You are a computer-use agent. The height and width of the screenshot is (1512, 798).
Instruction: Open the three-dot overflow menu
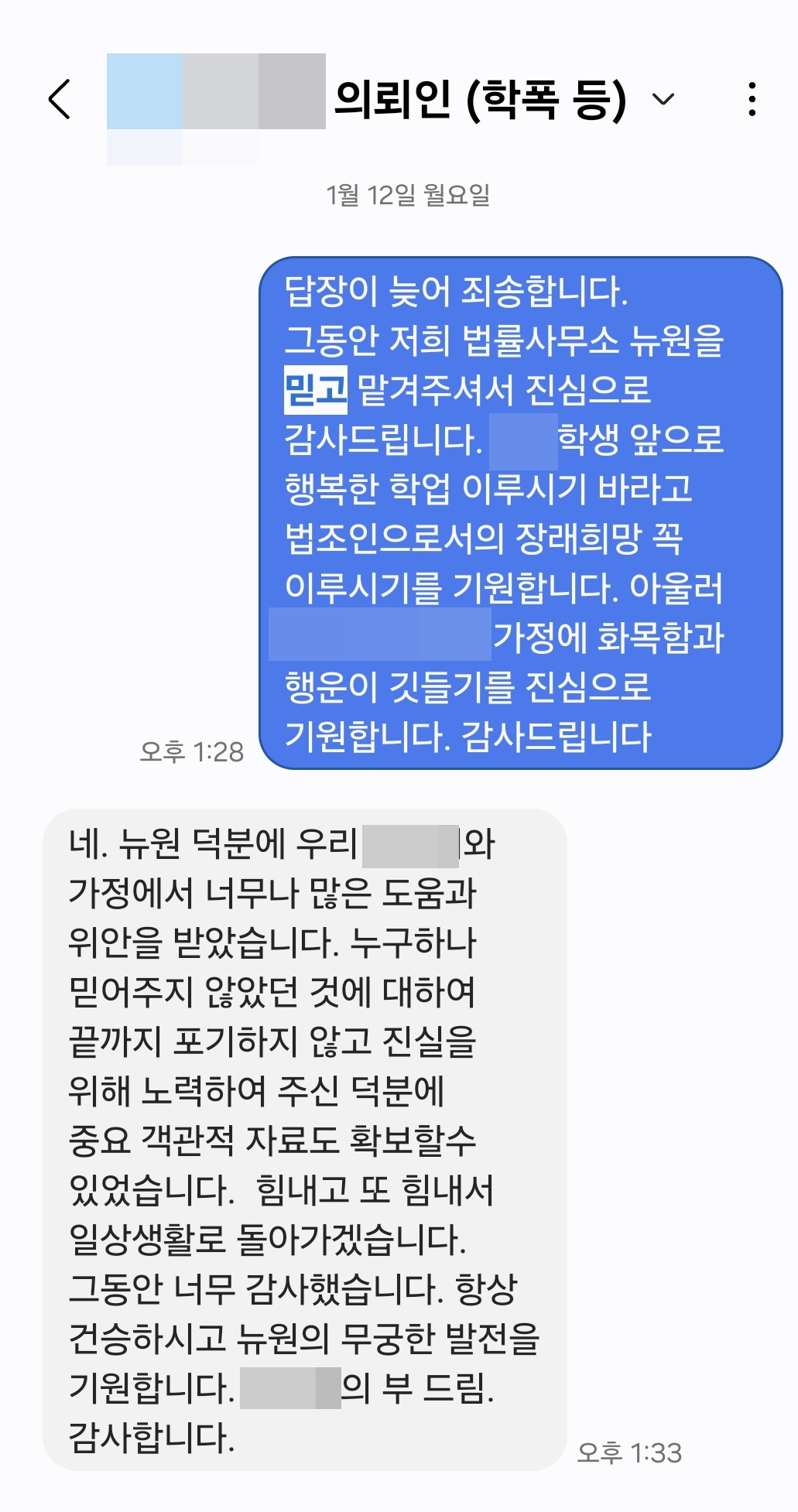pos(752,99)
